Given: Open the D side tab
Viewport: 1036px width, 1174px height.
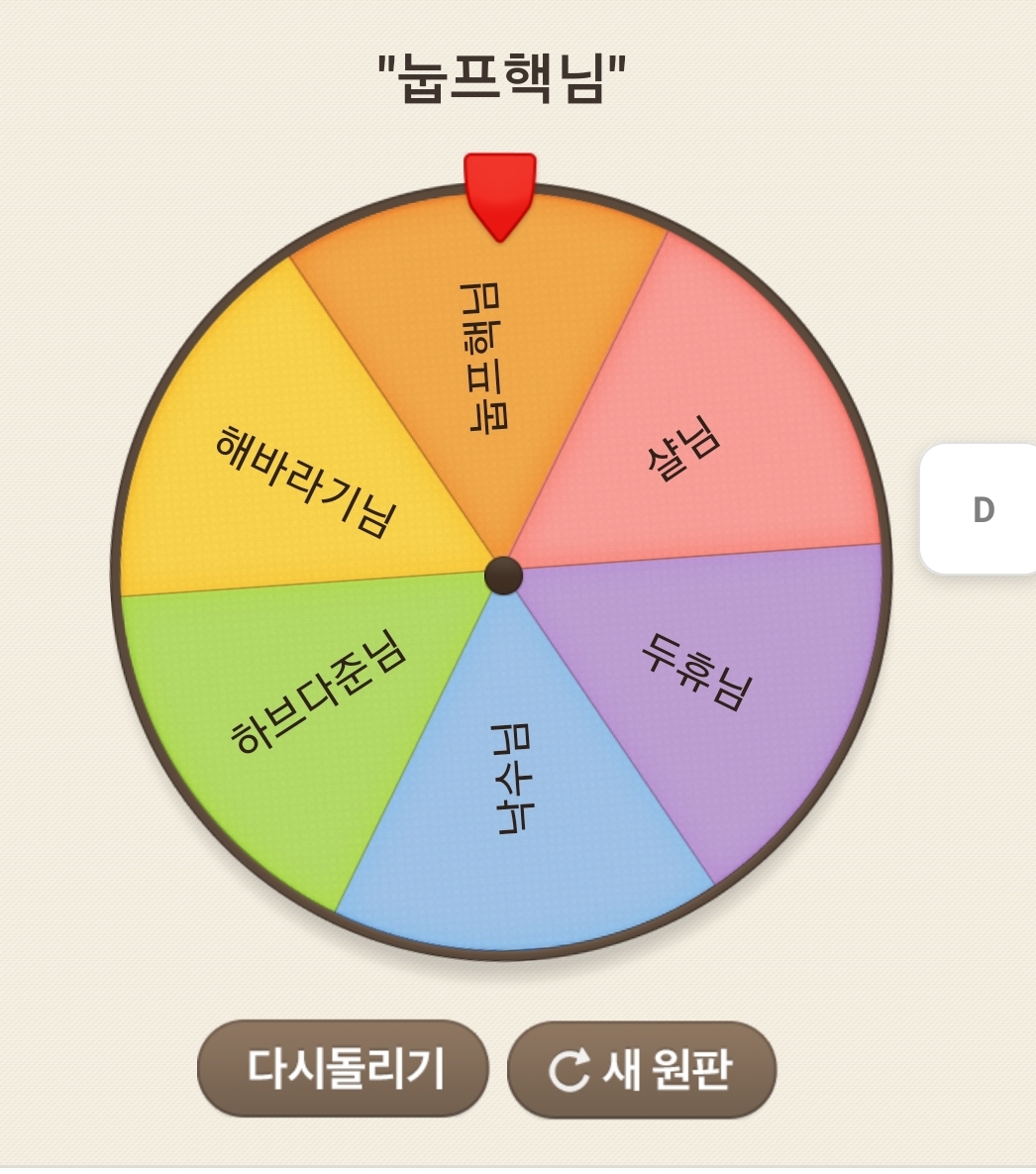Looking at the screenshot, I should 981,509.
